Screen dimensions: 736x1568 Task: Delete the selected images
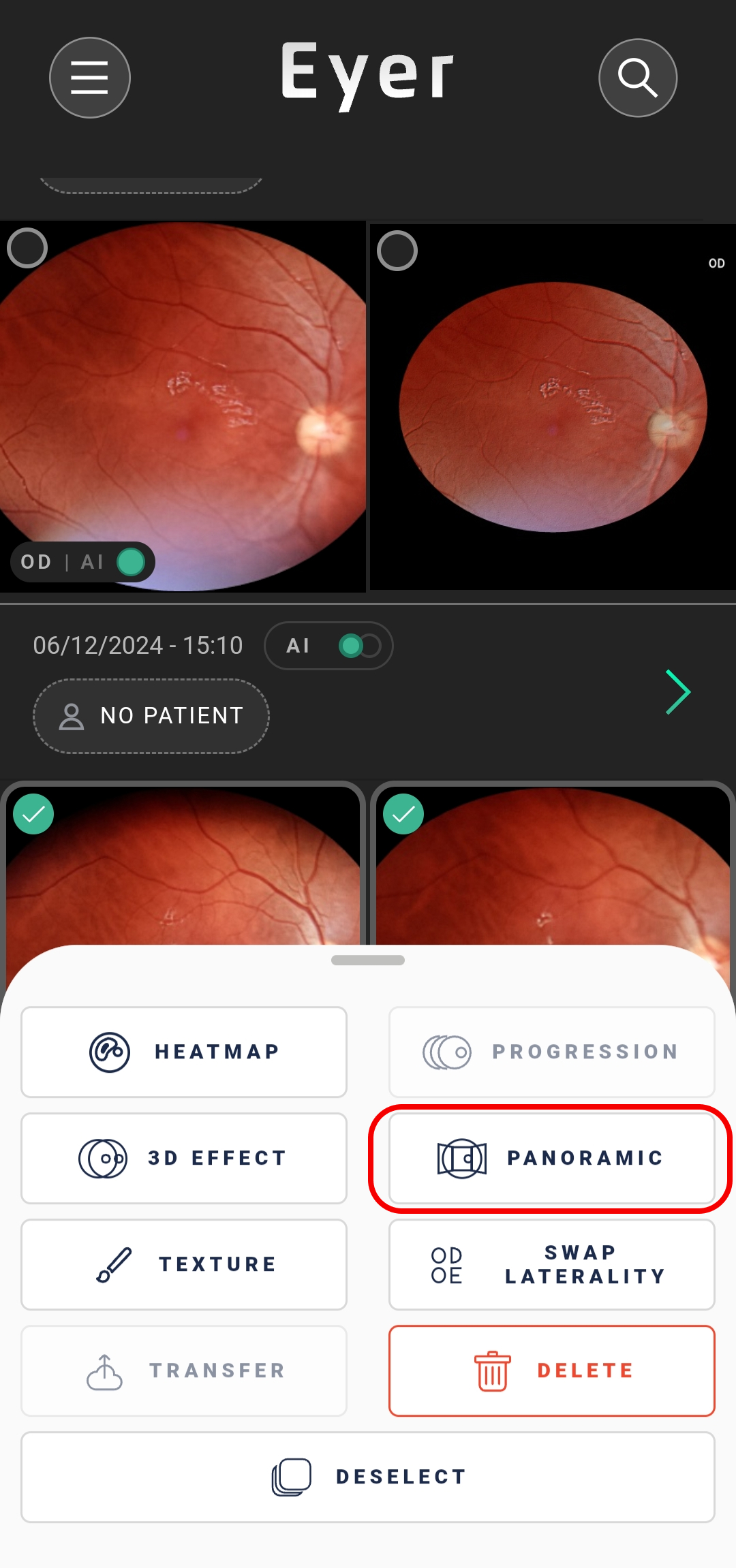pyautogui.click(x=552, y=1370)
